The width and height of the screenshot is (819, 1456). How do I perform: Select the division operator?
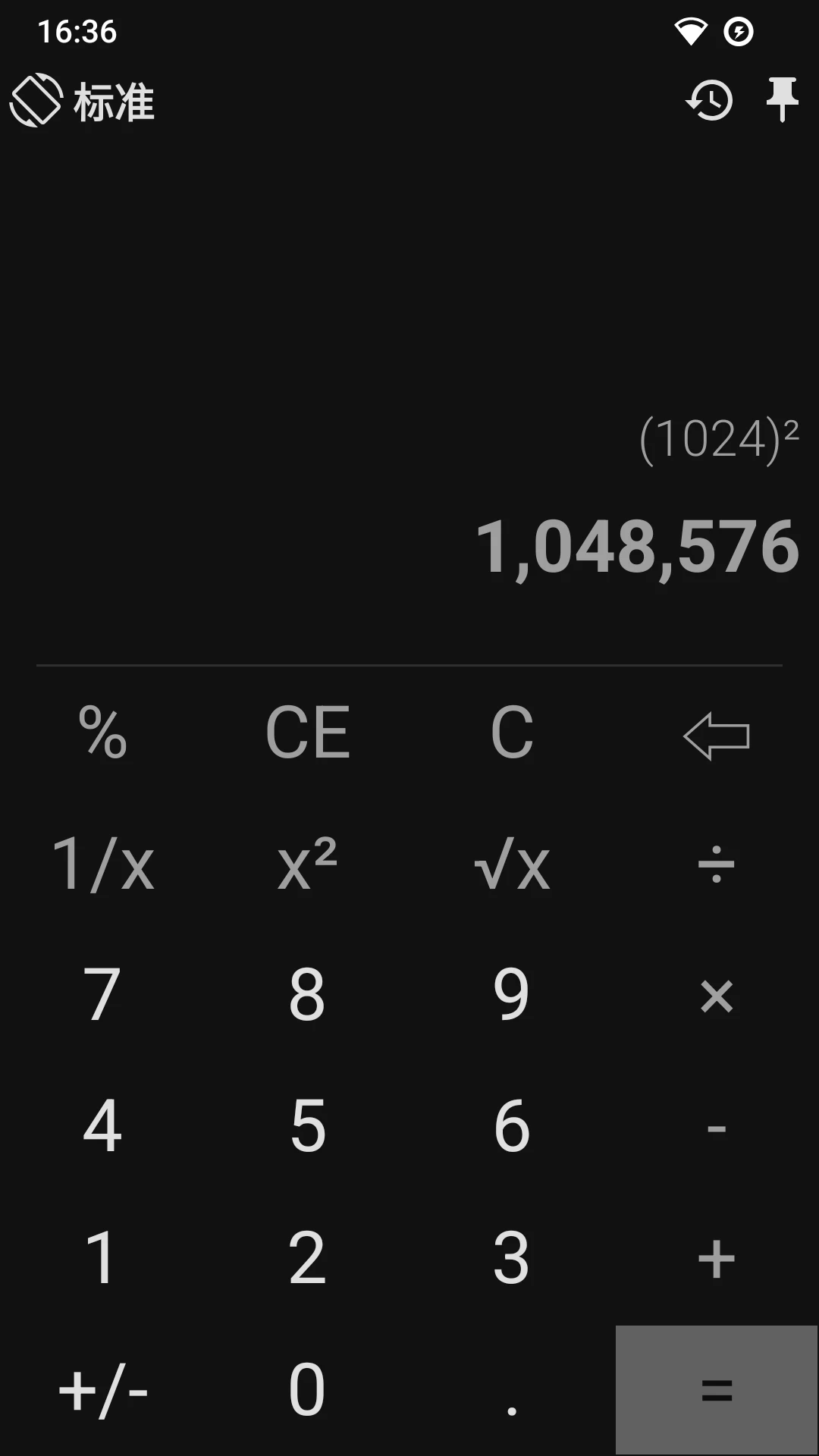[716, 864]
